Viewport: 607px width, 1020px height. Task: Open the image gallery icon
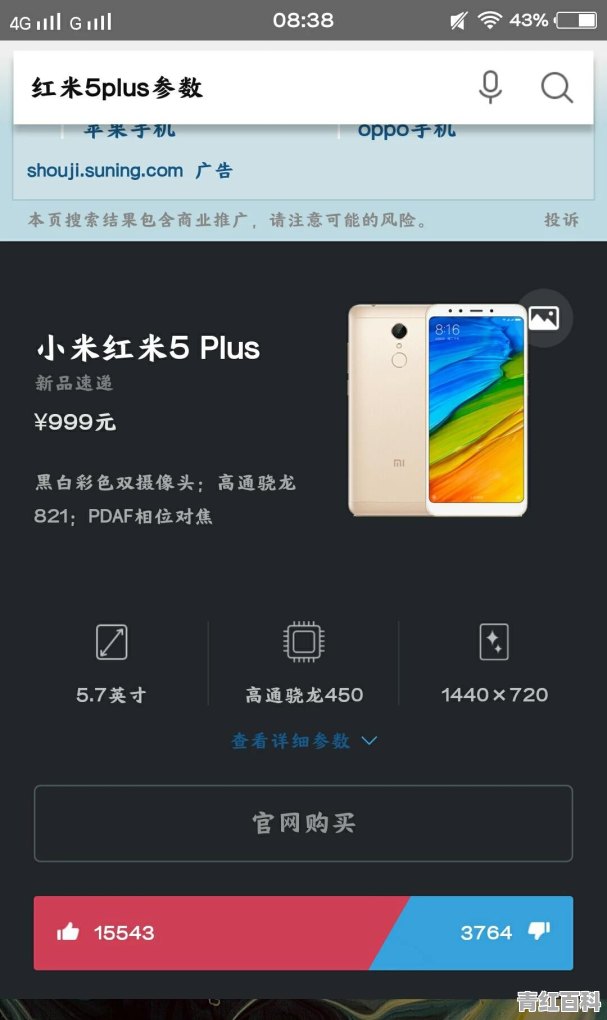544,318
